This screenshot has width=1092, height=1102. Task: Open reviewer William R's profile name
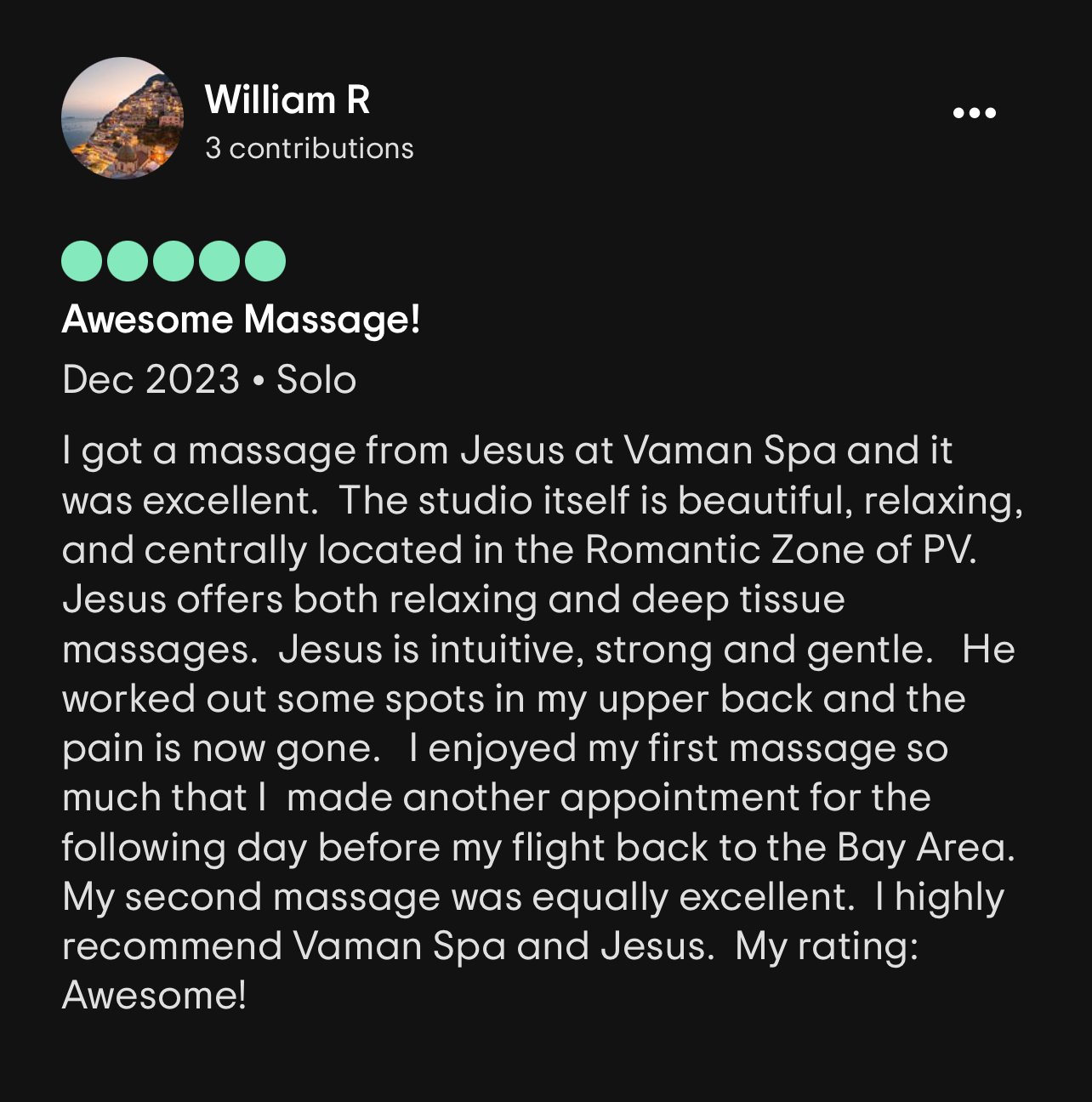pyautogui.click(x=287, y=99)
